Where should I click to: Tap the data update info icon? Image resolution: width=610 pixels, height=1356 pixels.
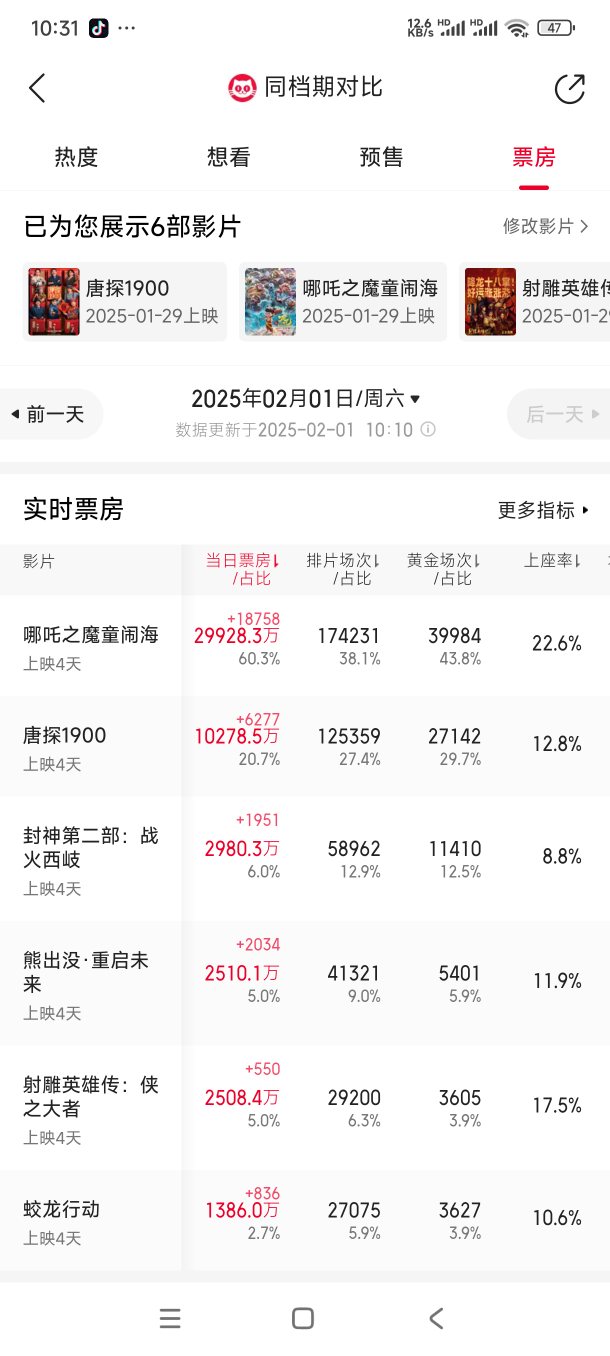428,430
